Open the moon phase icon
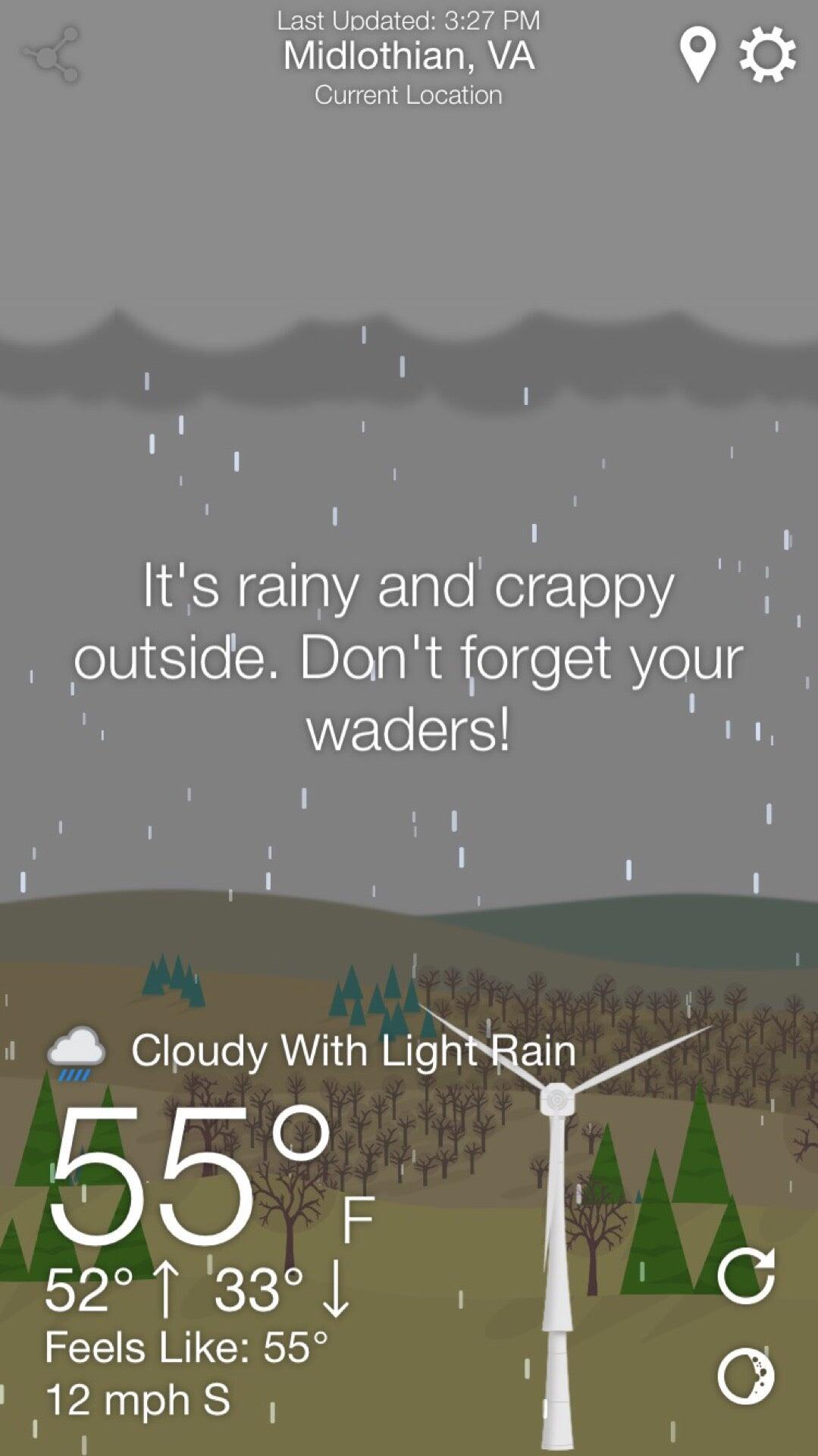The height and width of the screenshot is (1456, 818). [x=746, y=1376]
